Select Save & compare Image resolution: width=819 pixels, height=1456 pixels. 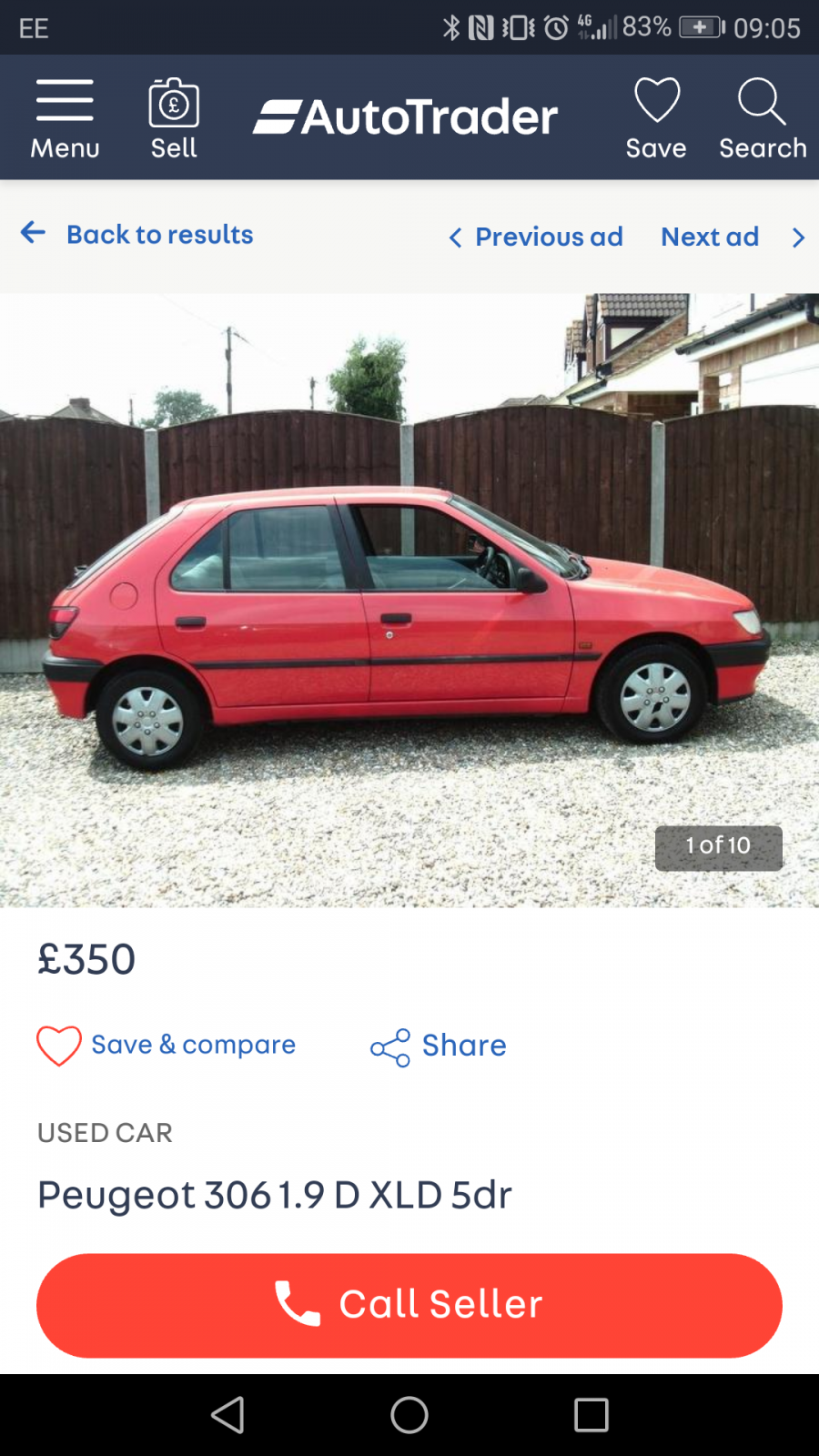pos(167,1046)
